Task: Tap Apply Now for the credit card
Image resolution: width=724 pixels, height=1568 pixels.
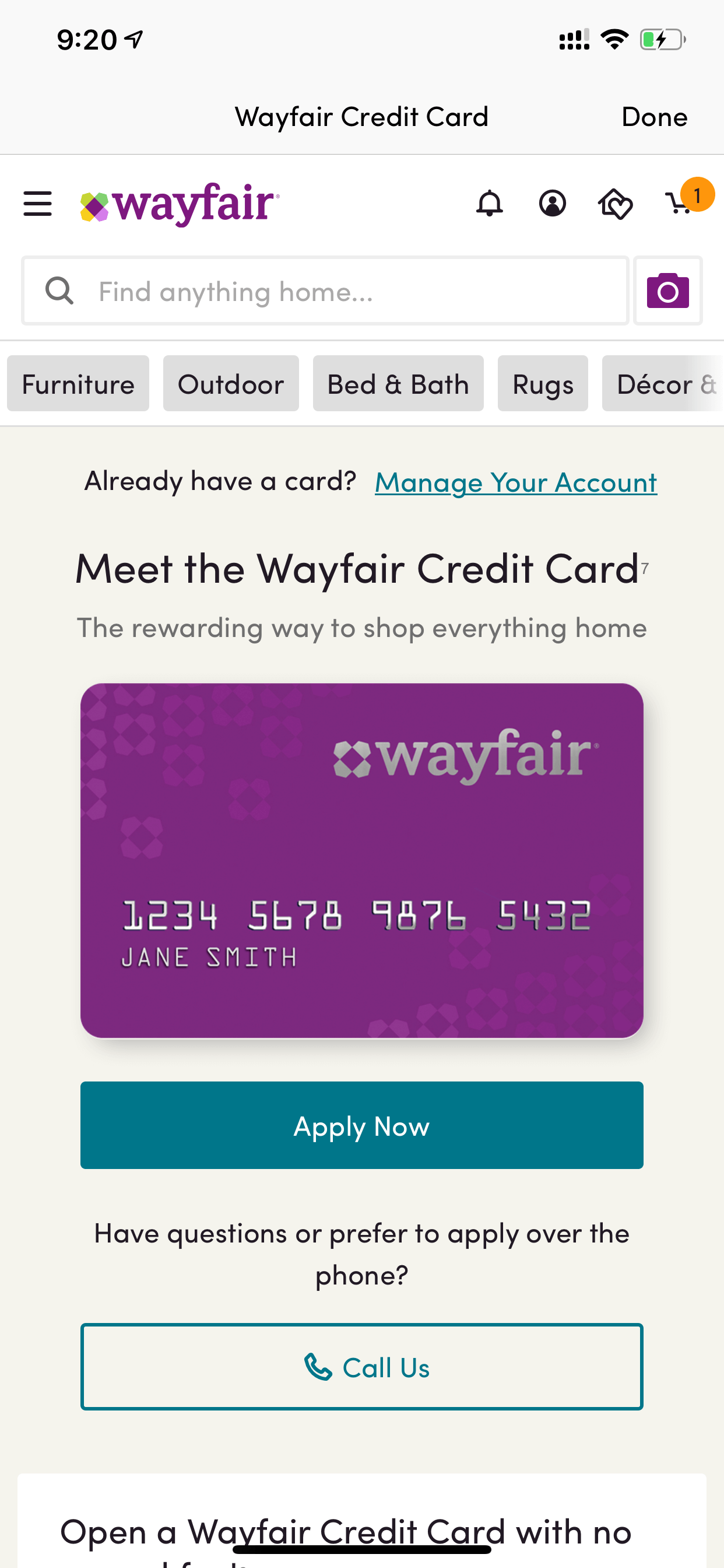Action: tap(362, 1125)
